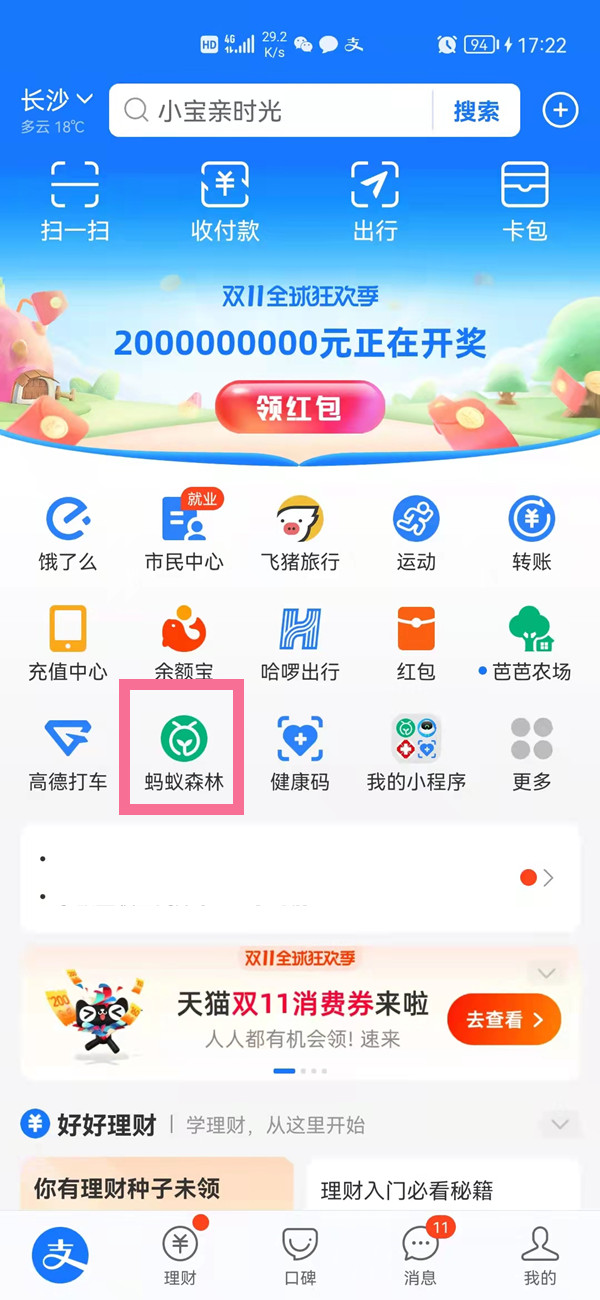Go to the 我的 tab
Image resolution: width=600 pixels, height=1300 pixels.
(x=540, y=1256)
